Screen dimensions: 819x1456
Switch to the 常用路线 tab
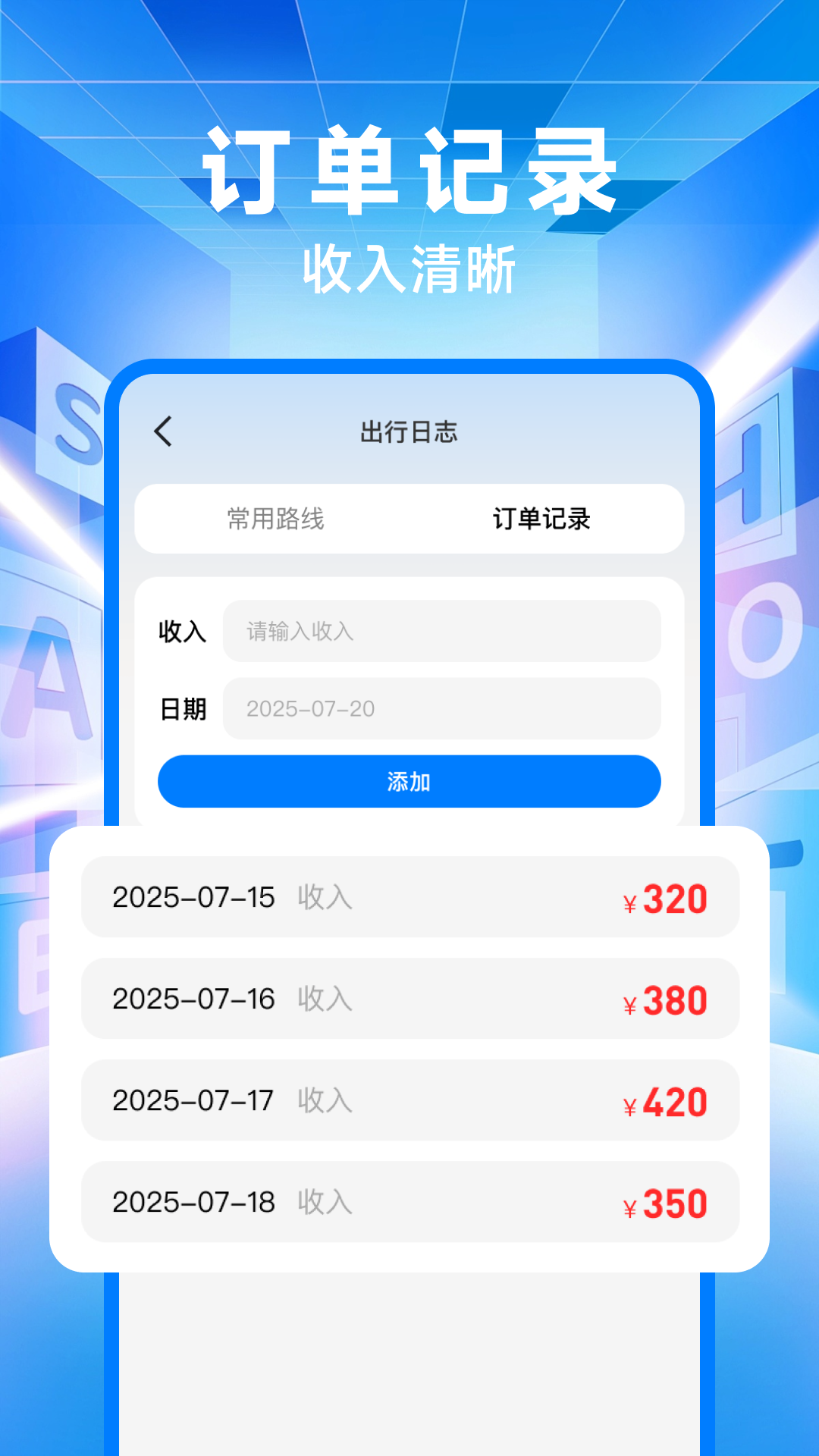(274, 519)
